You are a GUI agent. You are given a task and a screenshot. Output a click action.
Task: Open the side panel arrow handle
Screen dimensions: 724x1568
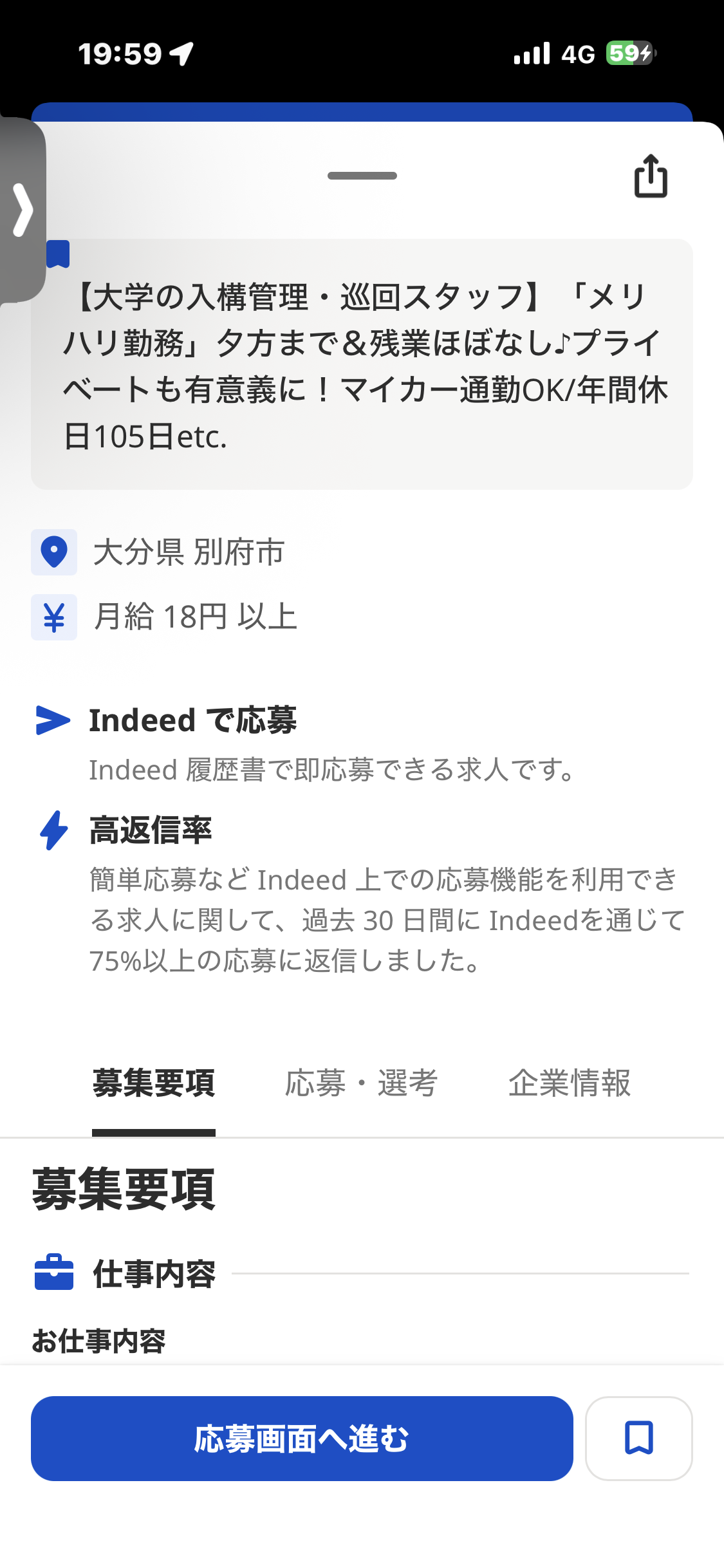point(23,210)
